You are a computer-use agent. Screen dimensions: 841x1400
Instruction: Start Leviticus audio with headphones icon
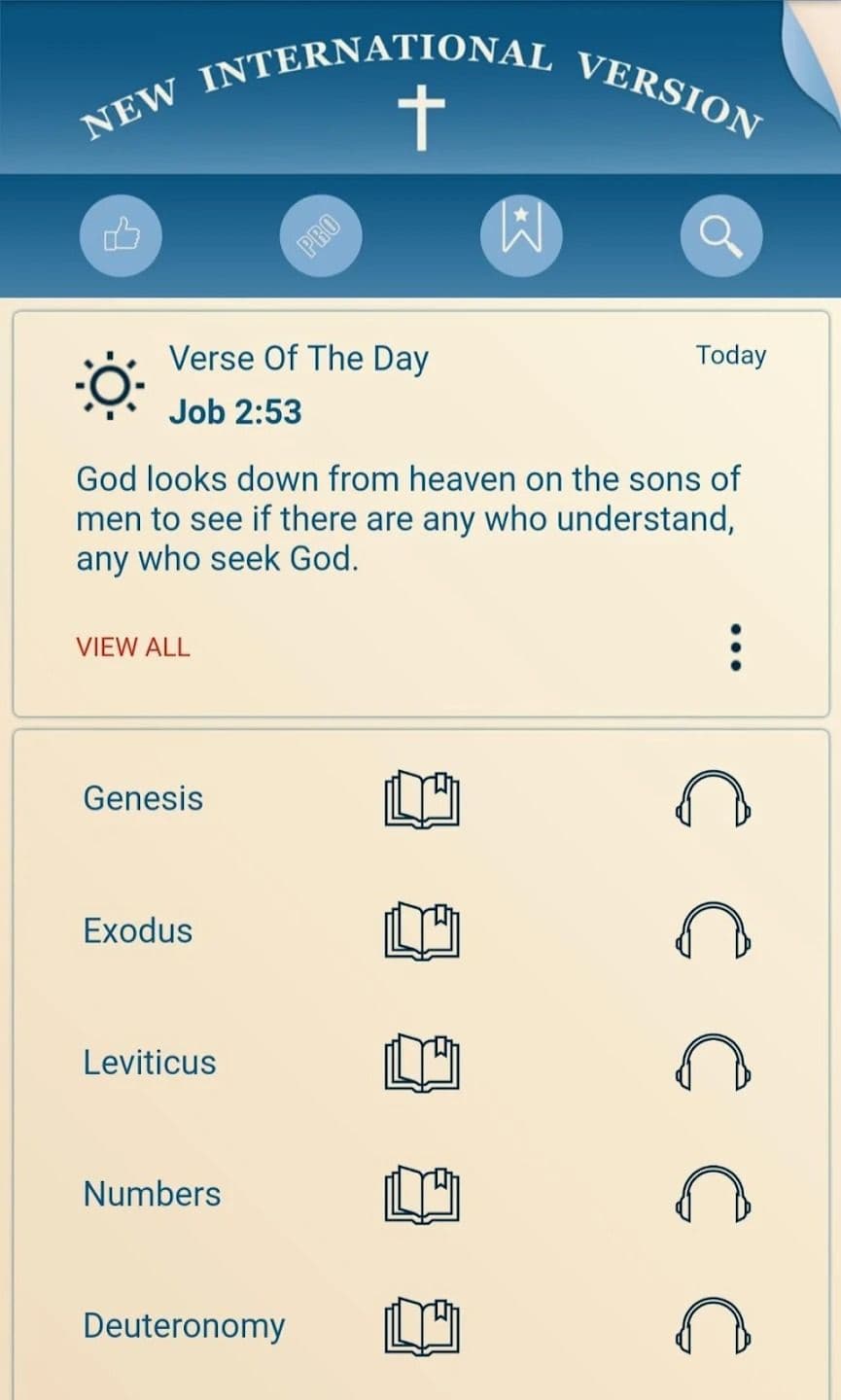713,1063
